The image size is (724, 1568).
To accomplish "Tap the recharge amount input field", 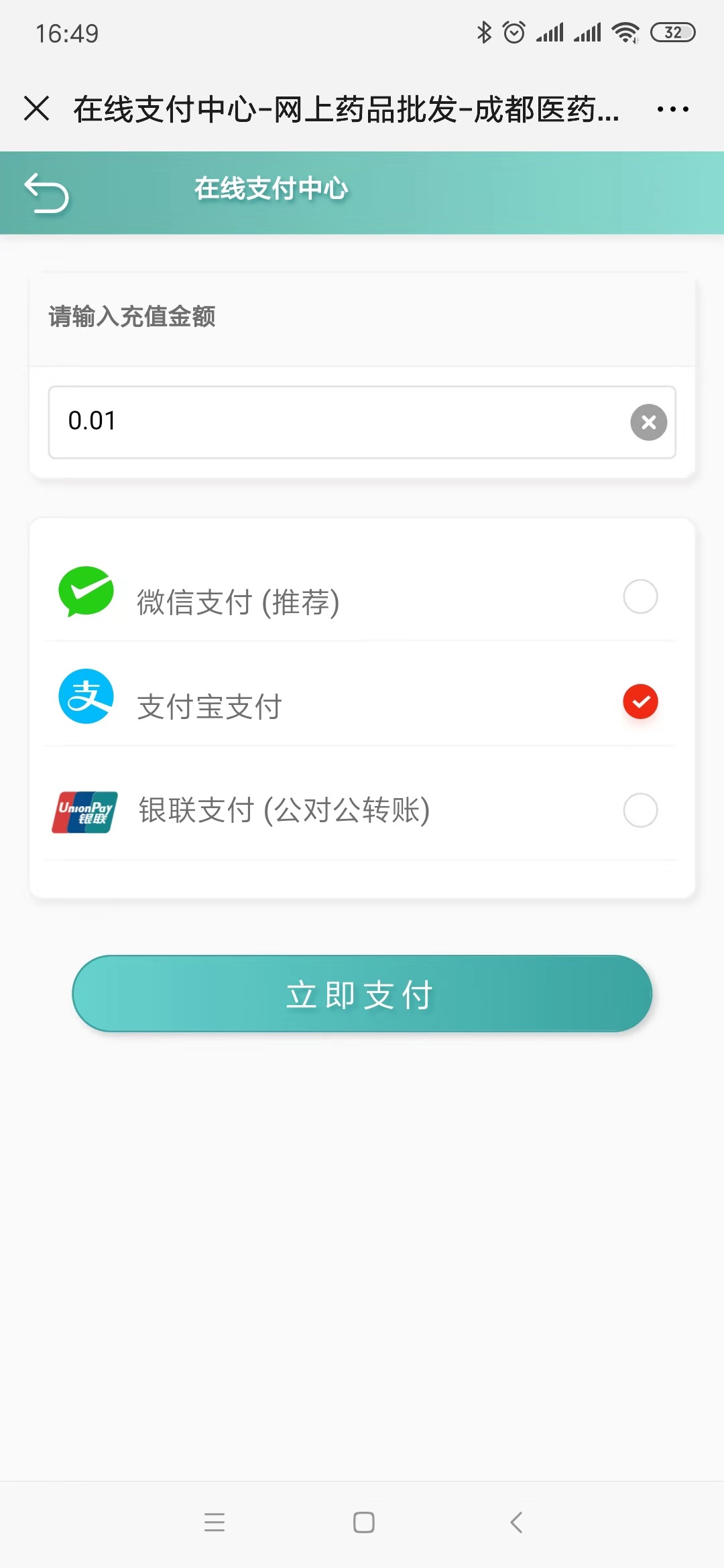I will [x=335, y=422].
